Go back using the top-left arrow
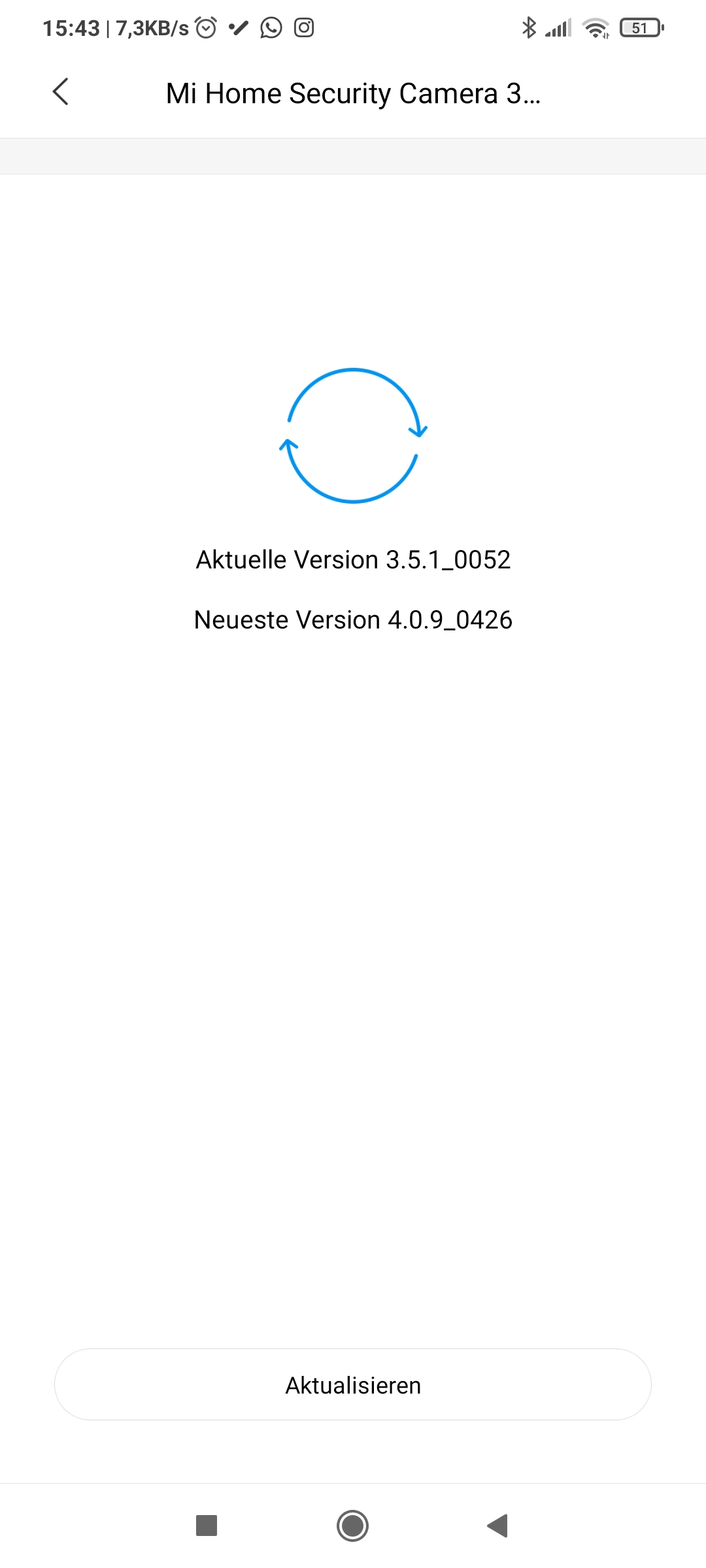Image resolution: width=706 pixels, height=1568 pixels. tap(60, 92)
